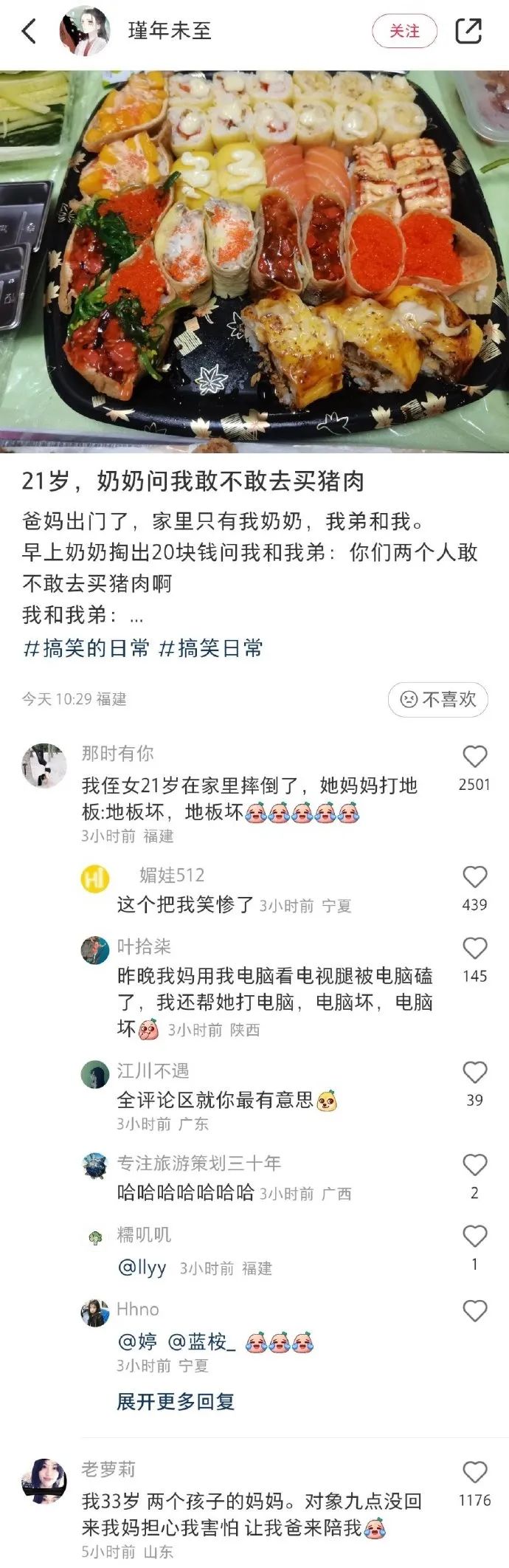Mark post as 不喜欢

coord(438,699)
